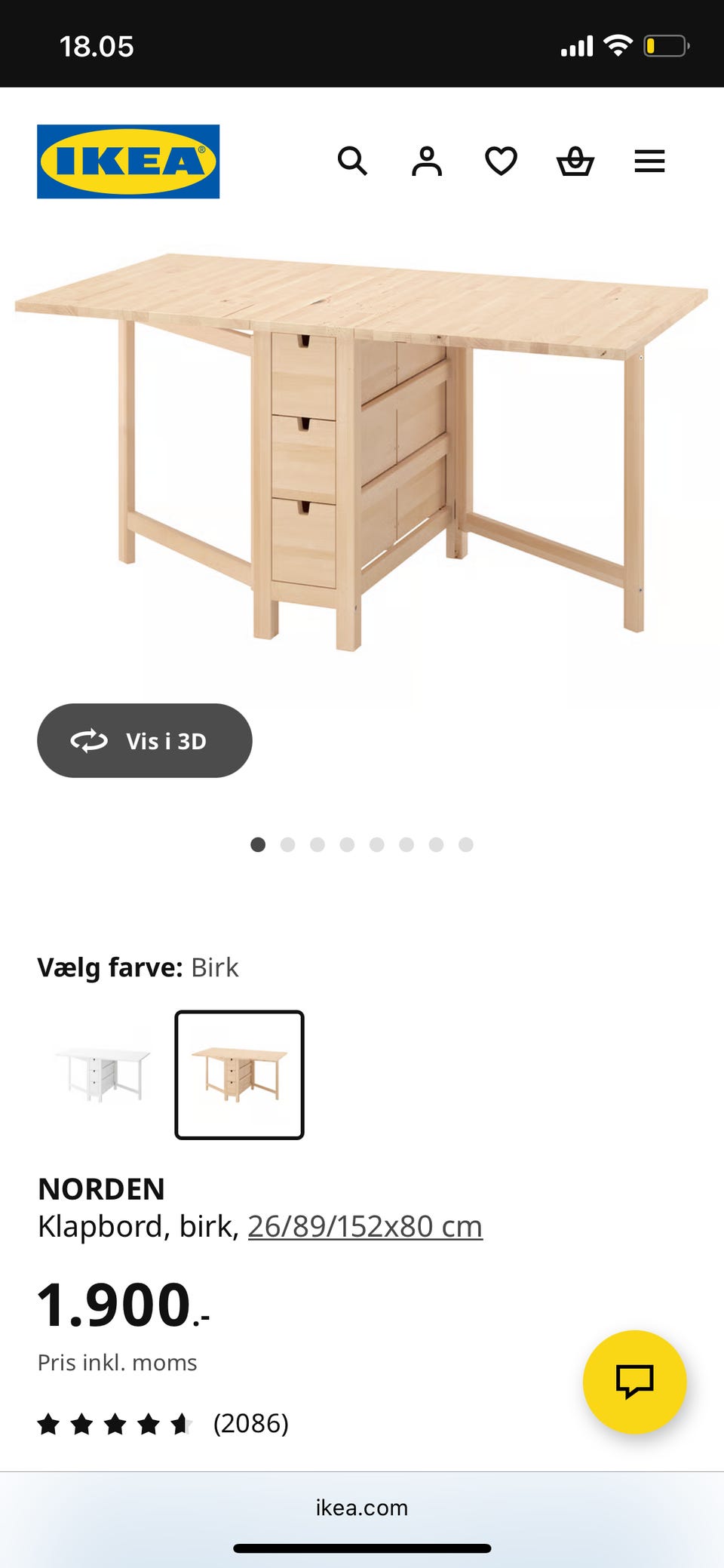Select the fifth image indicator dot
Screen dimensions: 724x1568
point(377,844)
